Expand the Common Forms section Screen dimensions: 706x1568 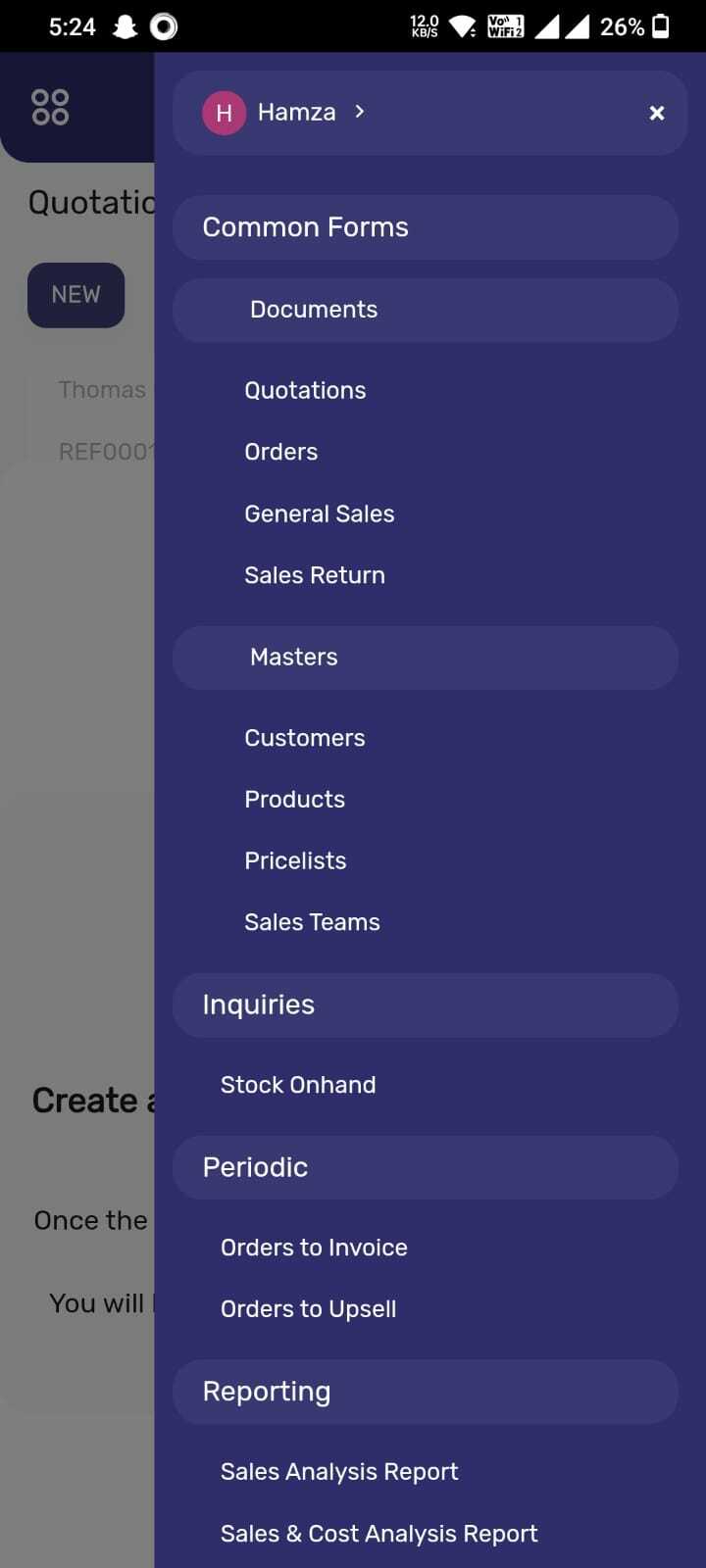[x=305, y=226]
